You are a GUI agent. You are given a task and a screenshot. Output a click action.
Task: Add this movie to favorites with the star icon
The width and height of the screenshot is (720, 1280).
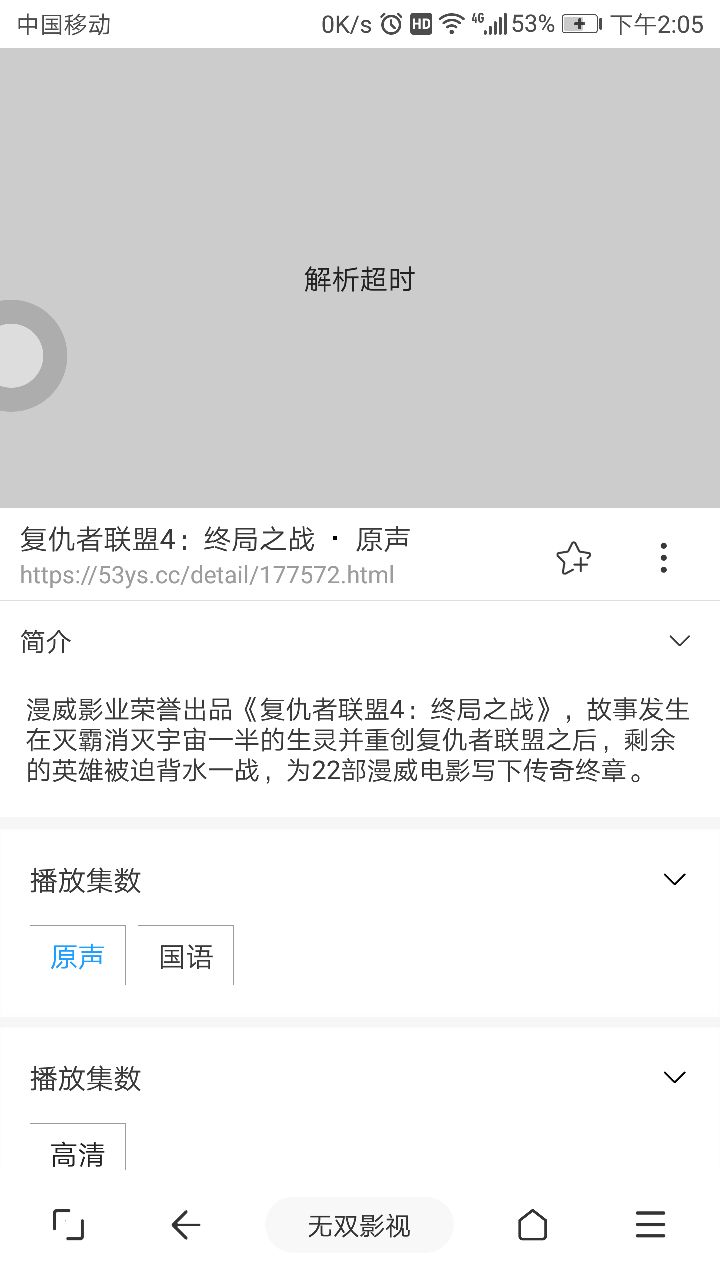click(x=573, y=558)
